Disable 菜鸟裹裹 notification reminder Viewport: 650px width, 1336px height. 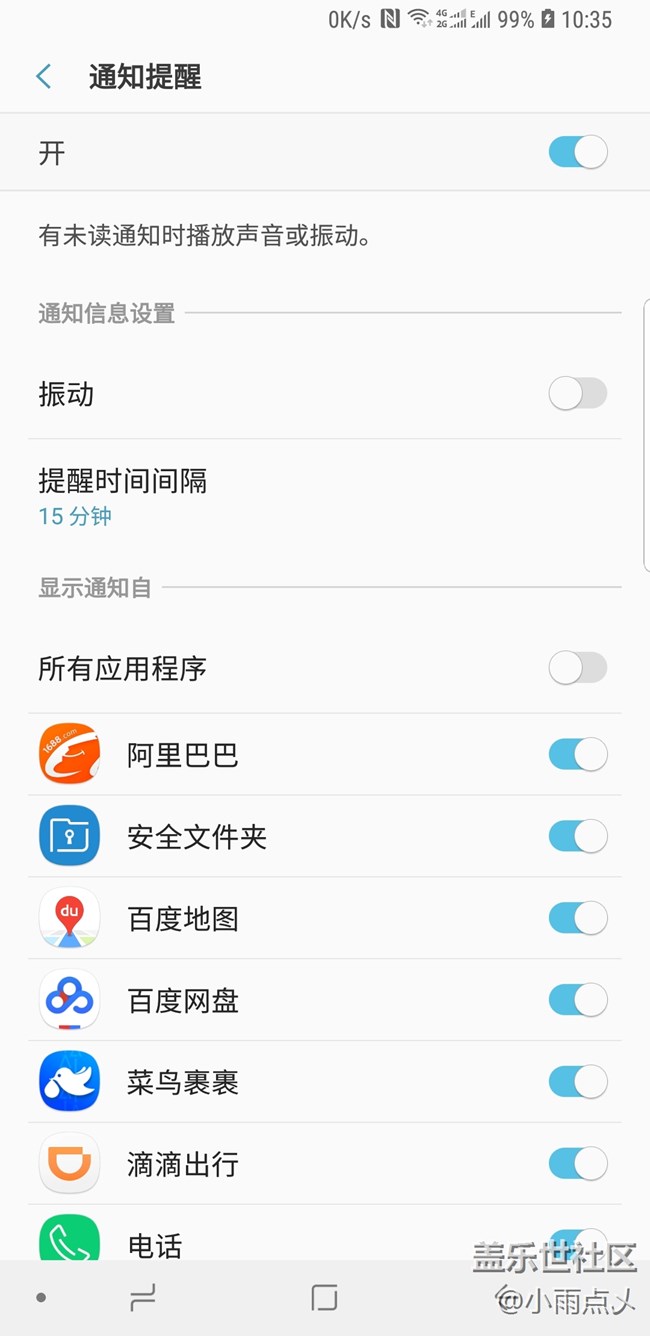point(577,1082)
